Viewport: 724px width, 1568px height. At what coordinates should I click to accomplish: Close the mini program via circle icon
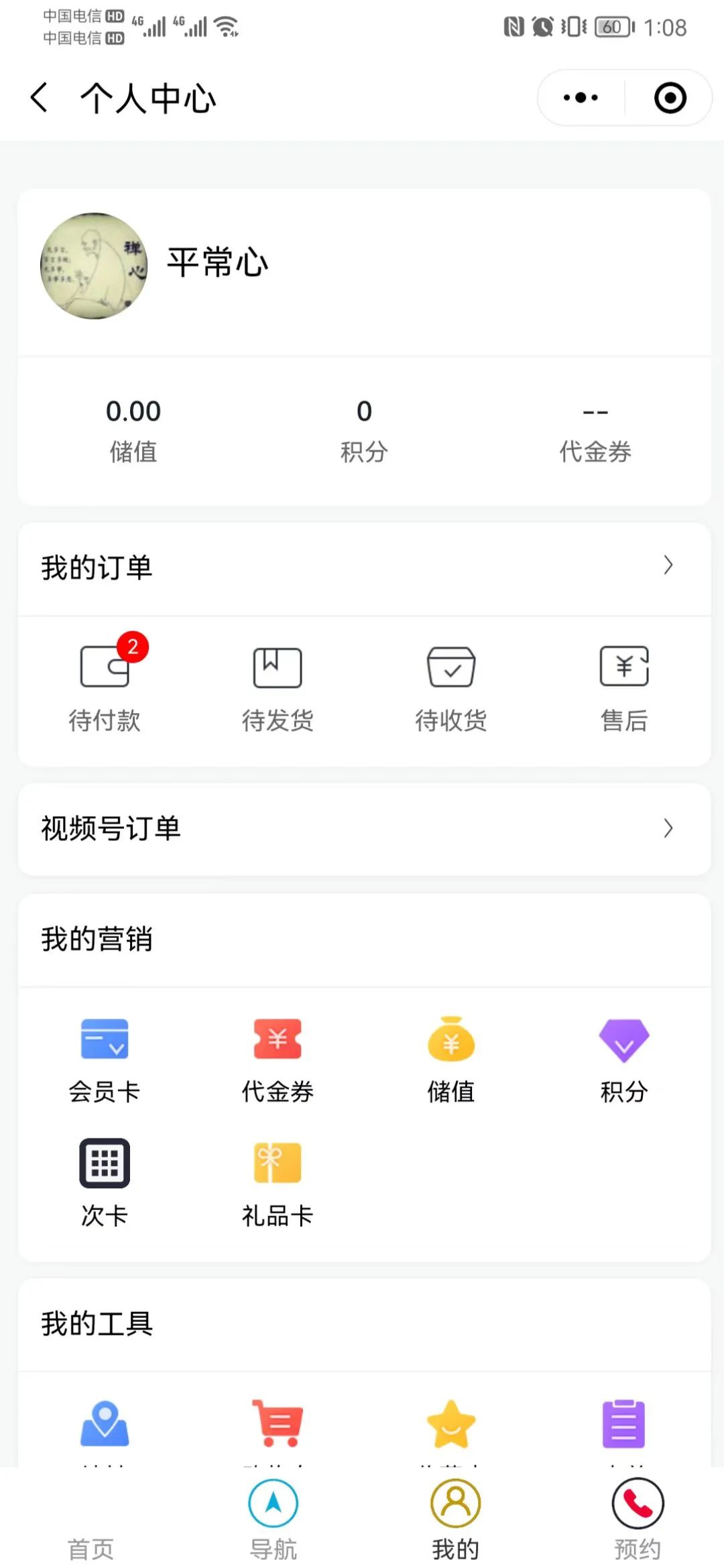[x=670, y=98]
